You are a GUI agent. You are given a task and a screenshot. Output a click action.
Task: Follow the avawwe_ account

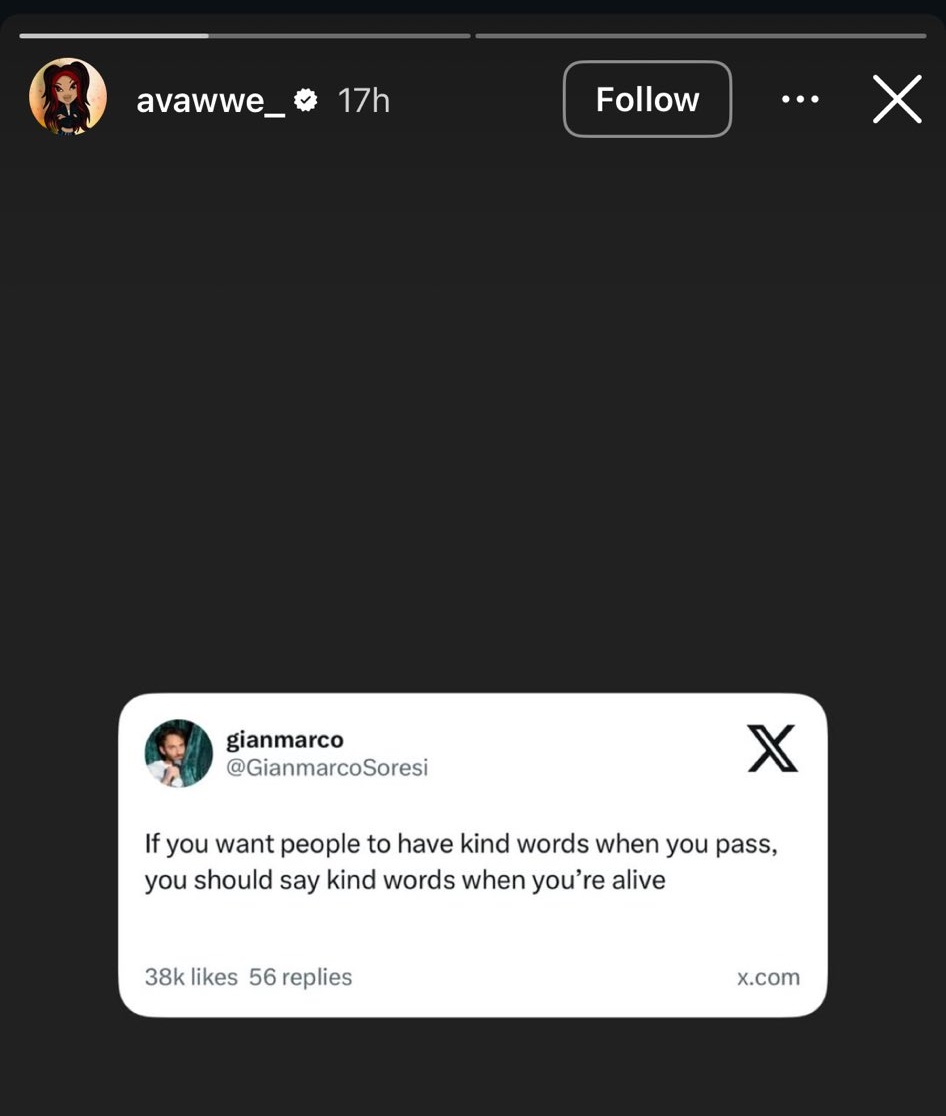coord(647,99)
